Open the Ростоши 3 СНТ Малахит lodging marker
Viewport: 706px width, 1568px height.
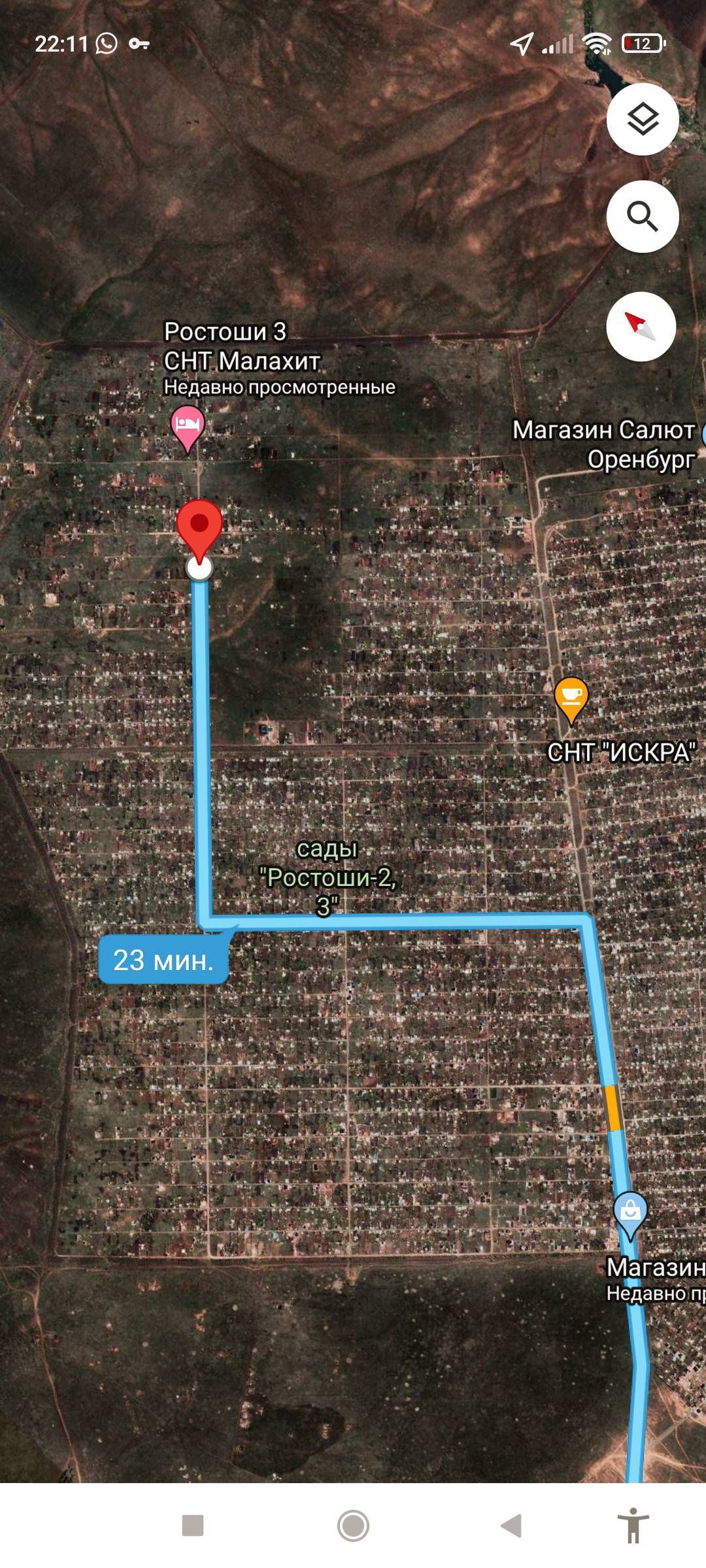(x=188, y=426)
